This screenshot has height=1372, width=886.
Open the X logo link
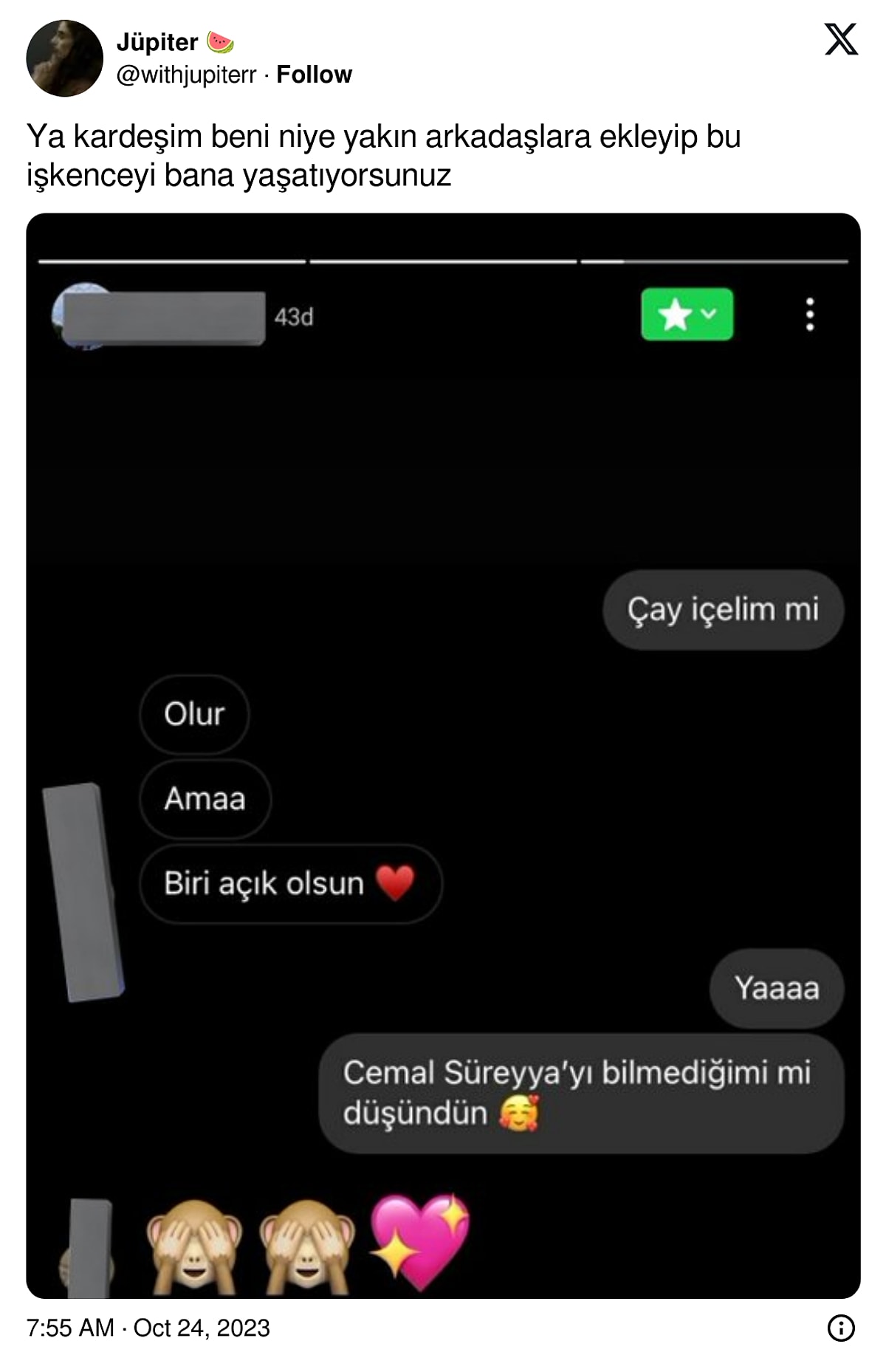[841, 40]
